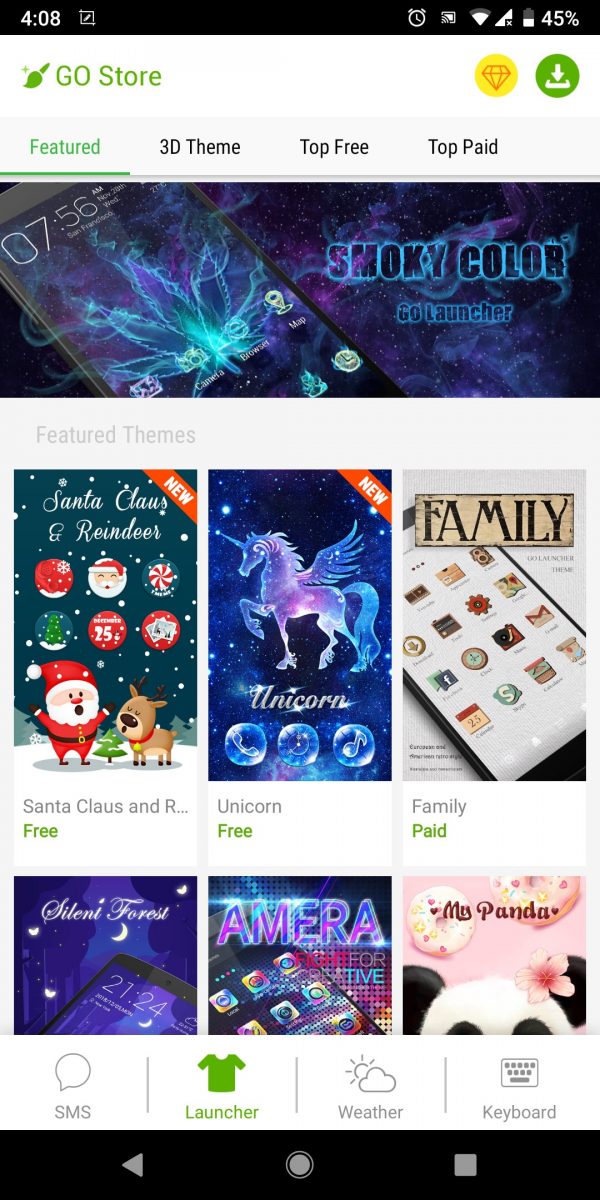The width and height of the screenshot is (600, 1200).
Task: Open the downloads icon
Action: [x=557, y=76]
